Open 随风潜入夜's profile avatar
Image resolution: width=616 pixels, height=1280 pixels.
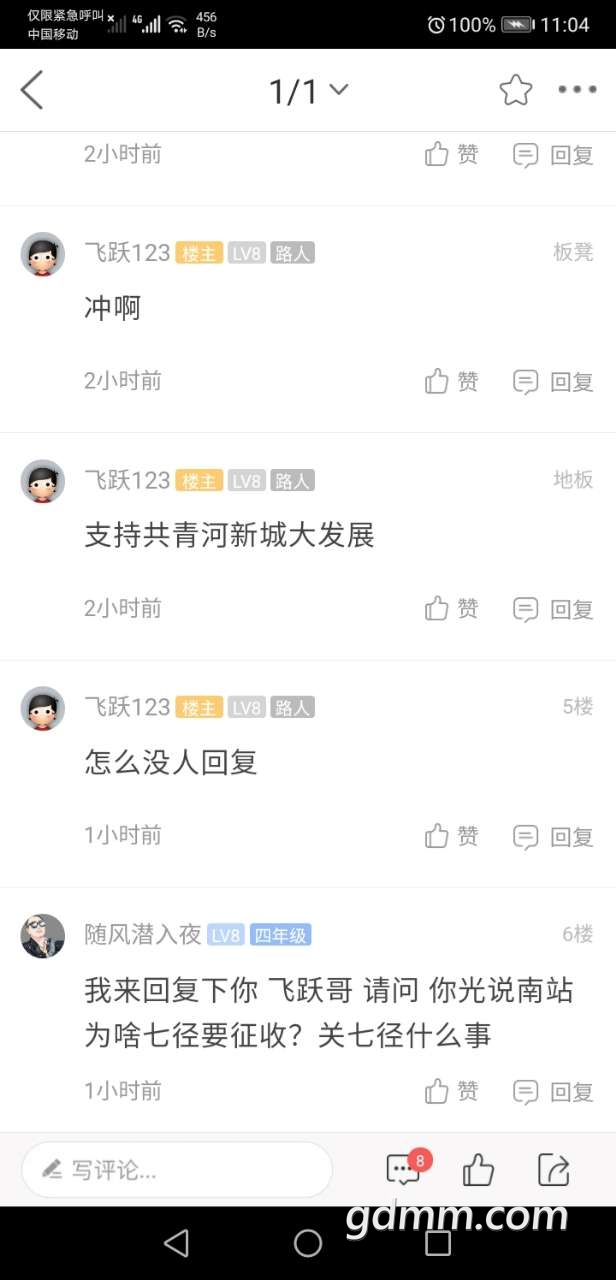(x=43, y=936)
